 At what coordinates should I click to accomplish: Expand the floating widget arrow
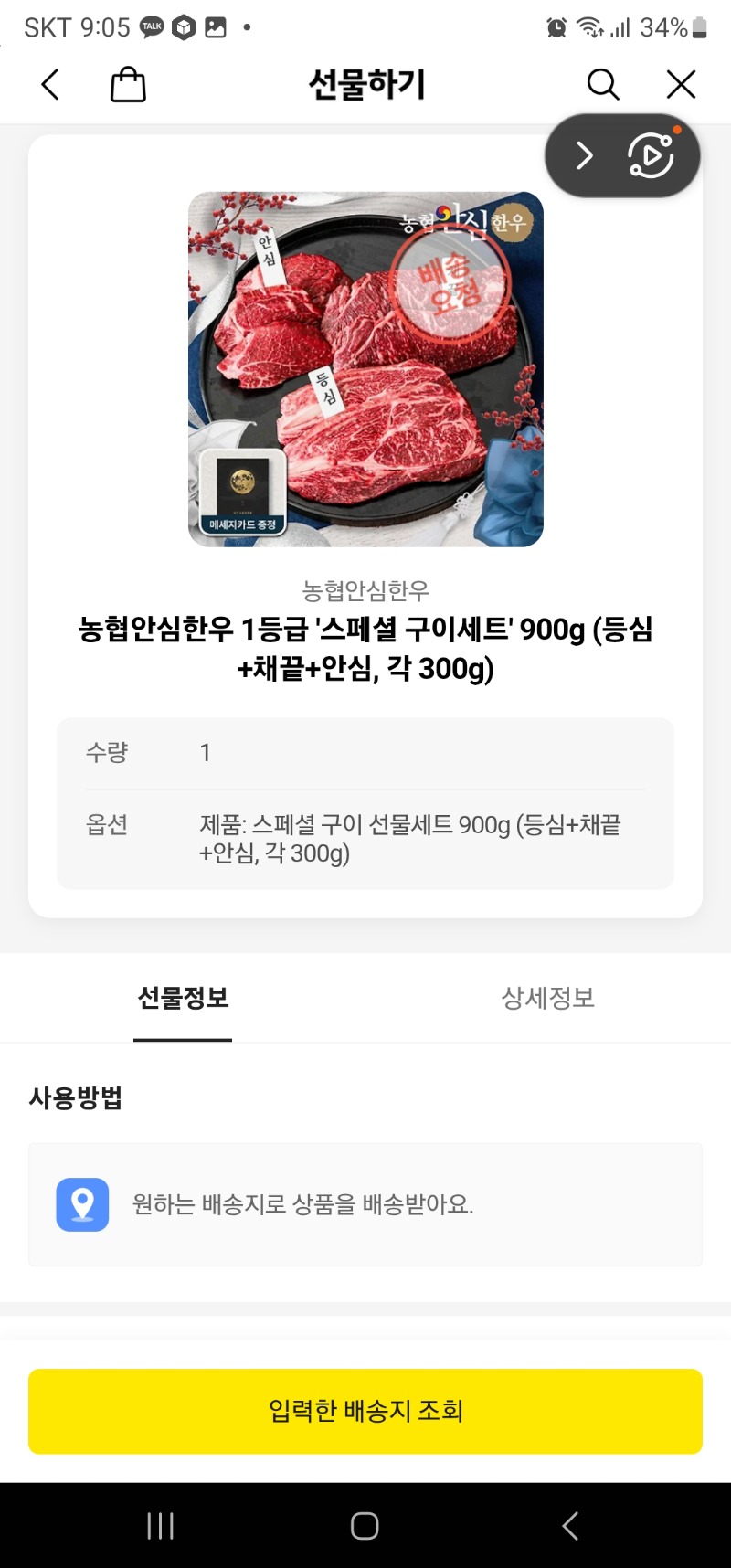point(585,155)
